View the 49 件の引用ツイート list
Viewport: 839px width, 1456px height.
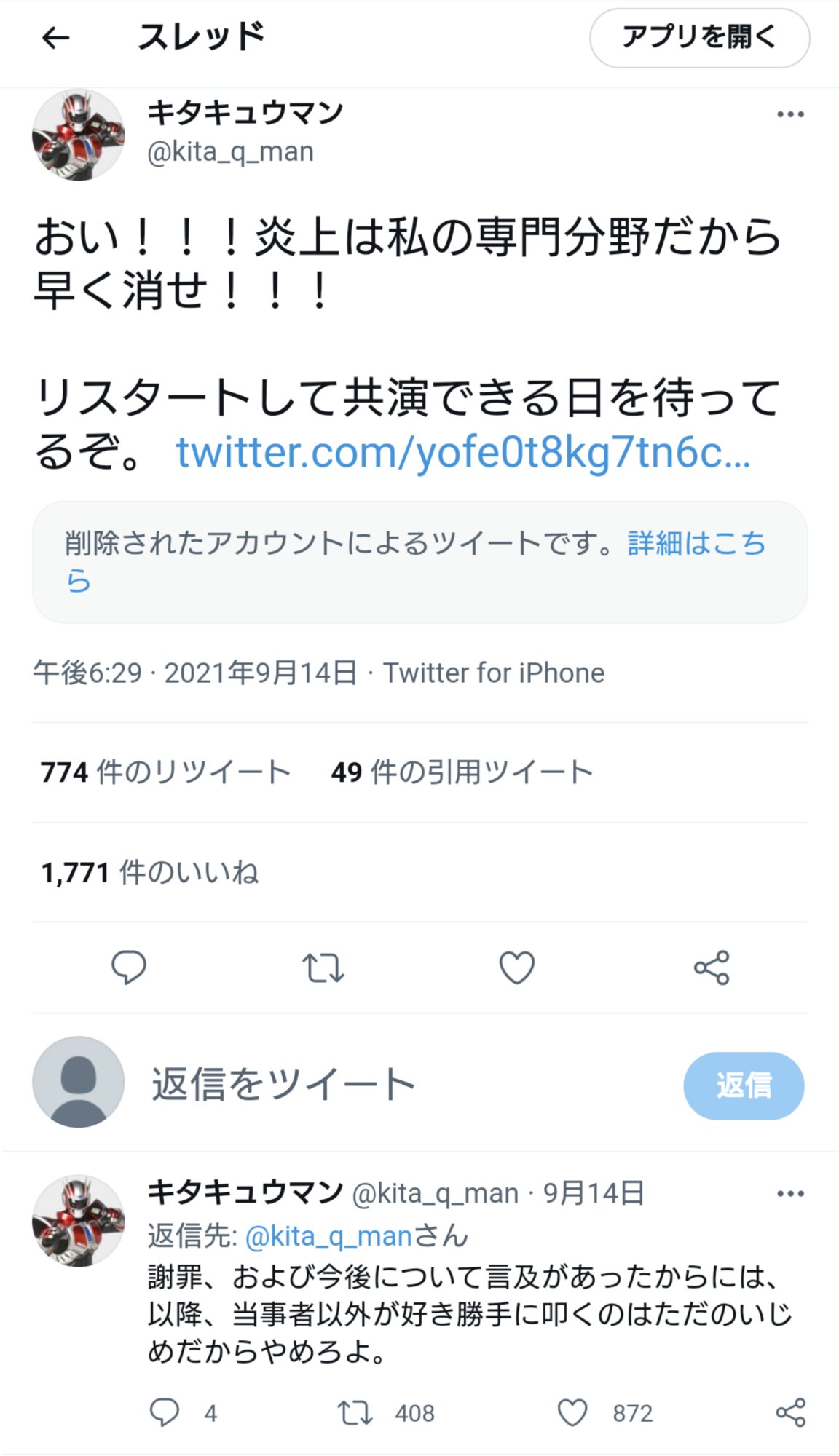pos(462,772)
